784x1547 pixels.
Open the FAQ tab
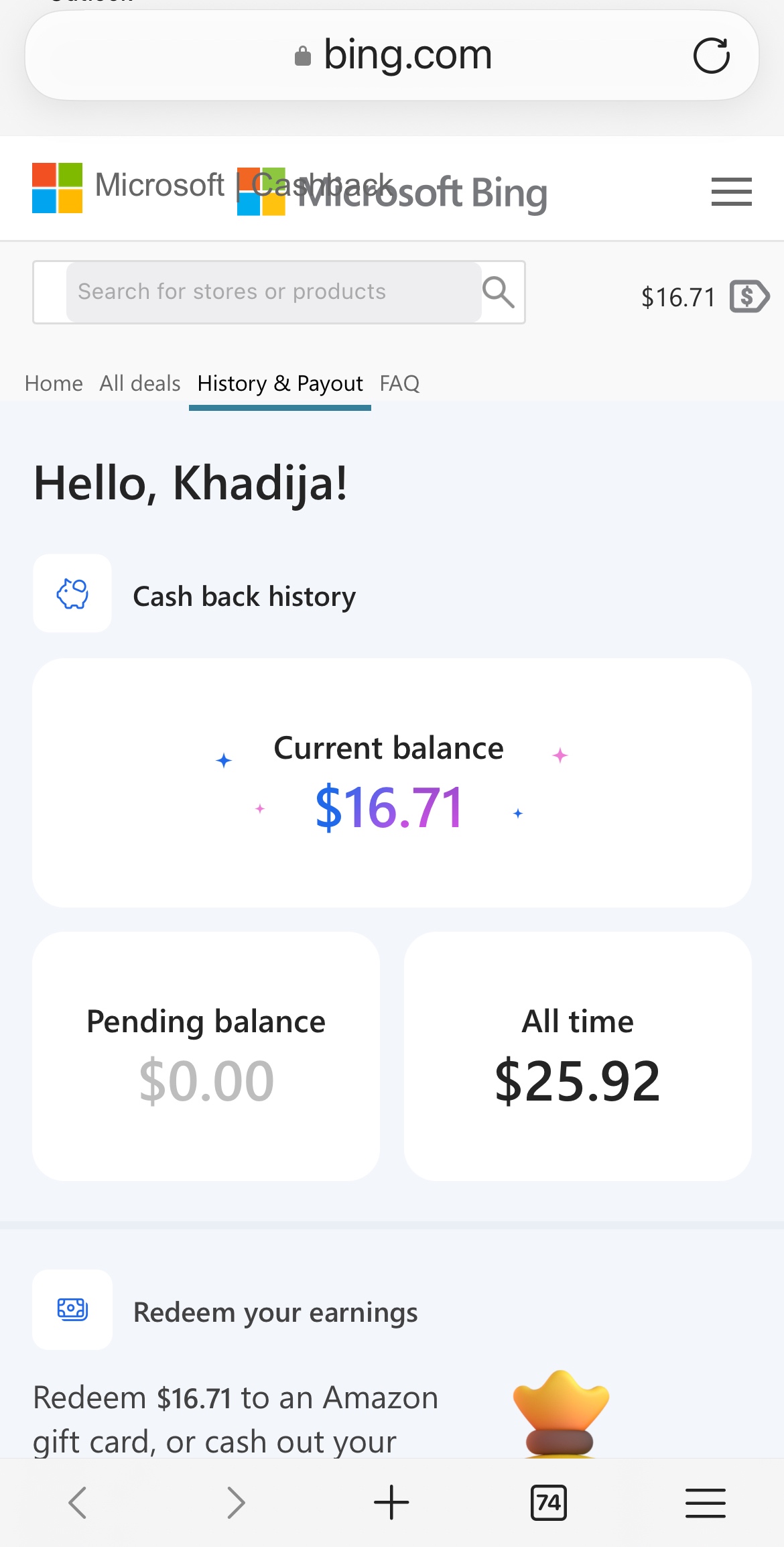(x=399, y=383)
